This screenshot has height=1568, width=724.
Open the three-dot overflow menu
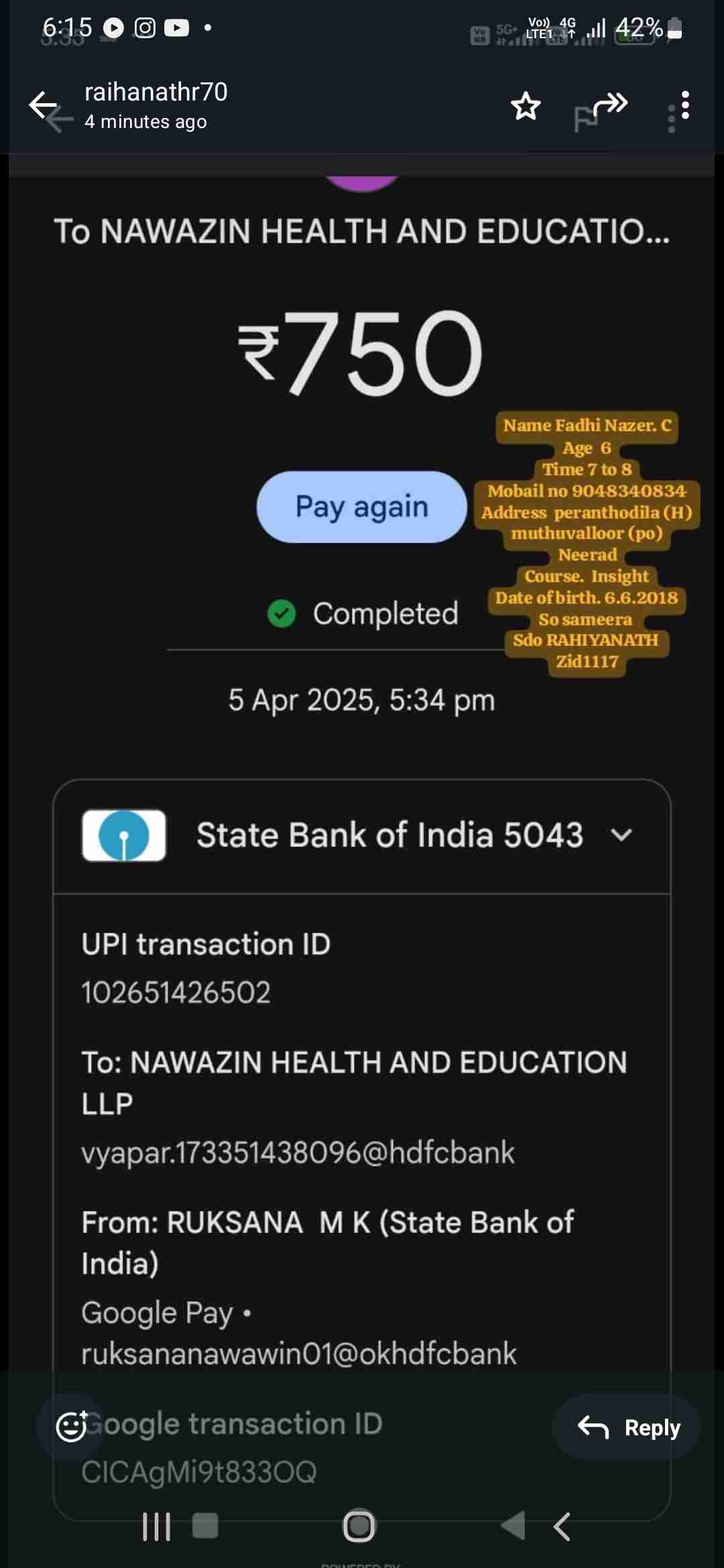[684, 105]
